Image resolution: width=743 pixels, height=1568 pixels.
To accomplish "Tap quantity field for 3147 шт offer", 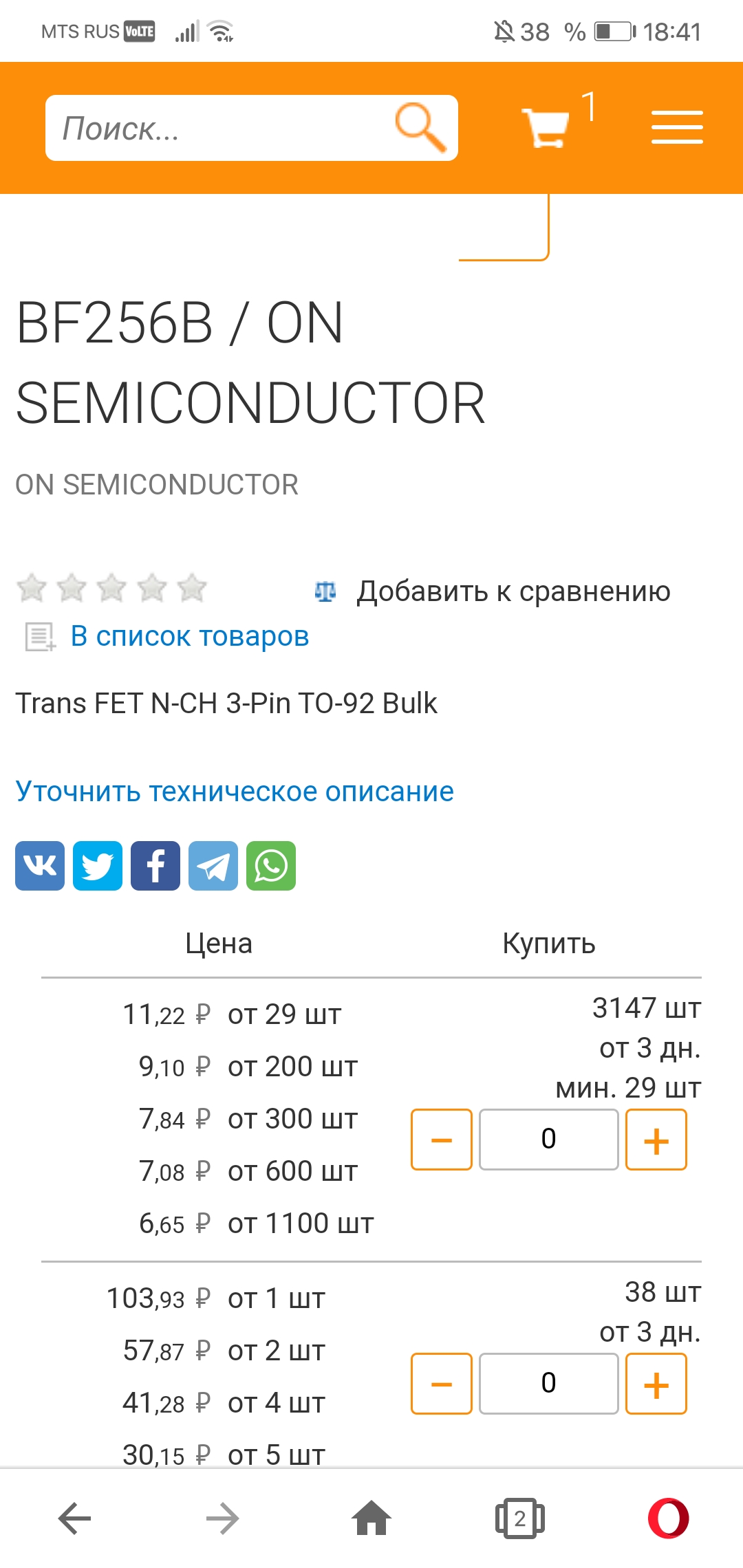I will point(549,1140).
